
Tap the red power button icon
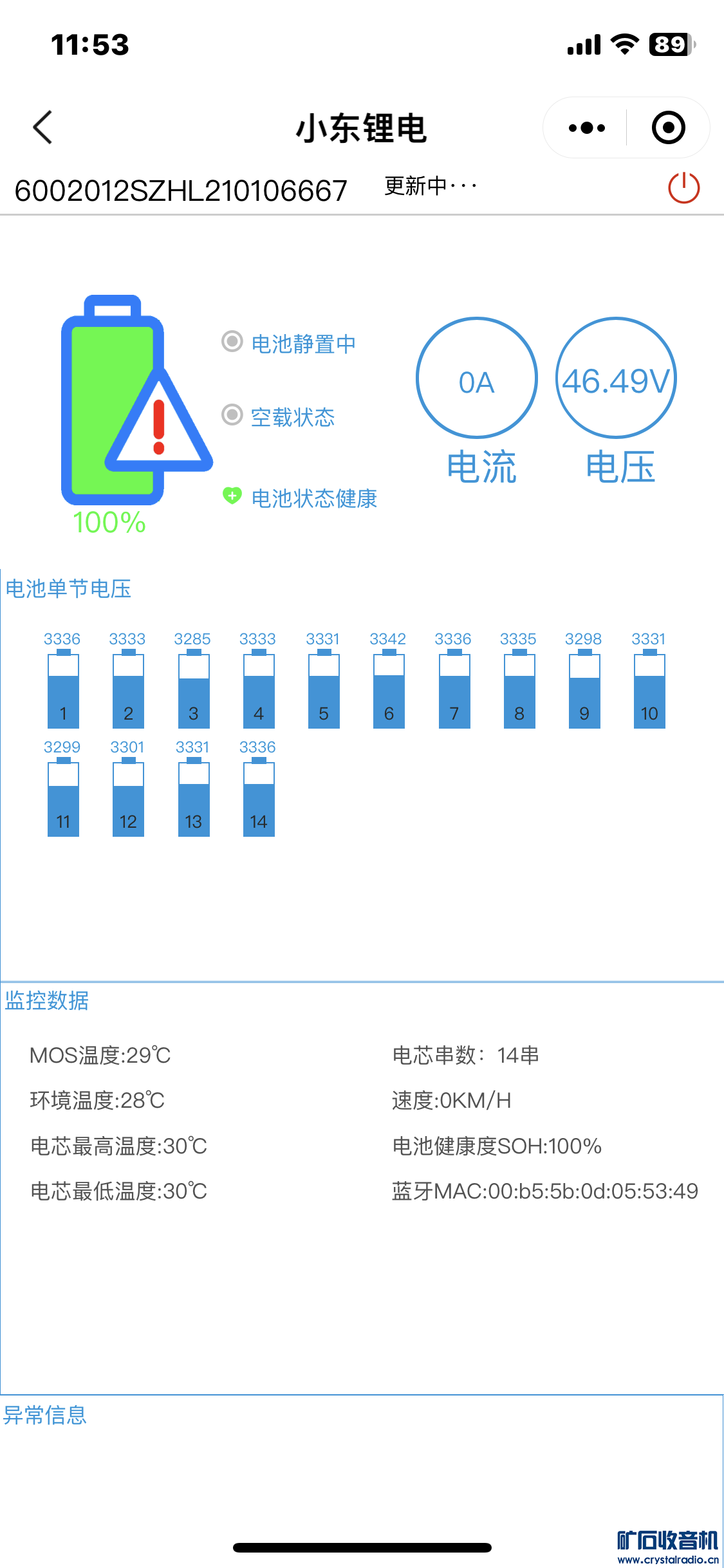coord(683,189)
